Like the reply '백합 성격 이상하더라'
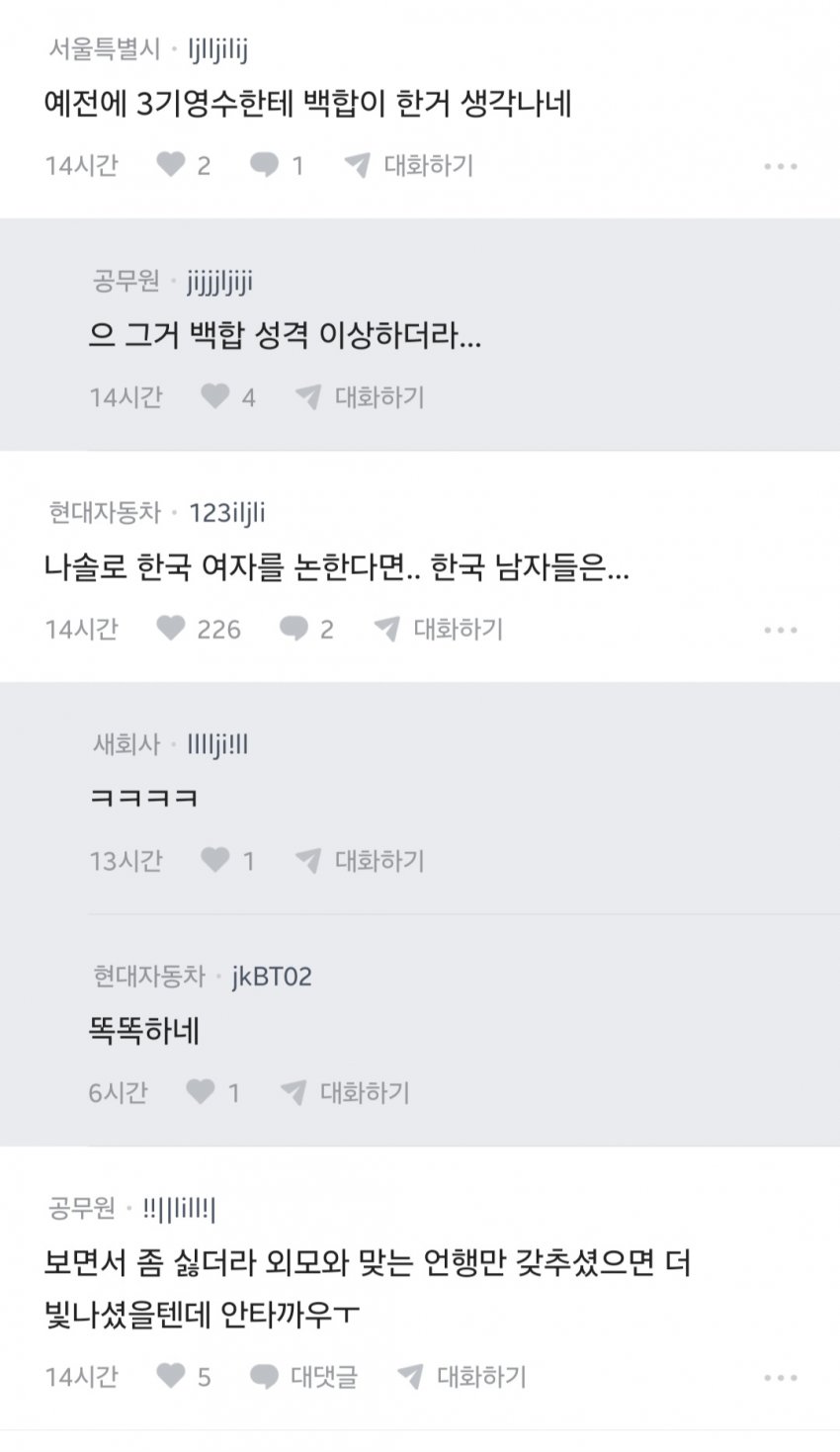This screenshot has height=1452, width=840. coord(216,397)
